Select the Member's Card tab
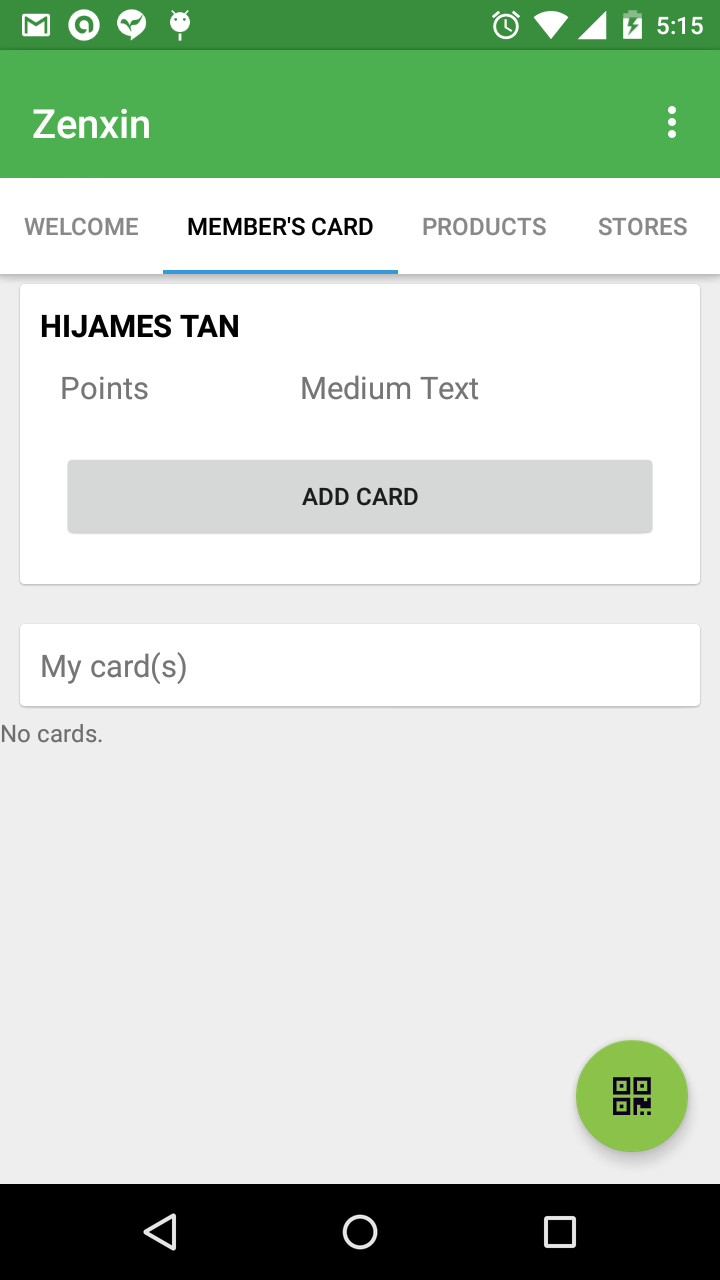Screen dimensions: 720x1280 tap(280, 227)
